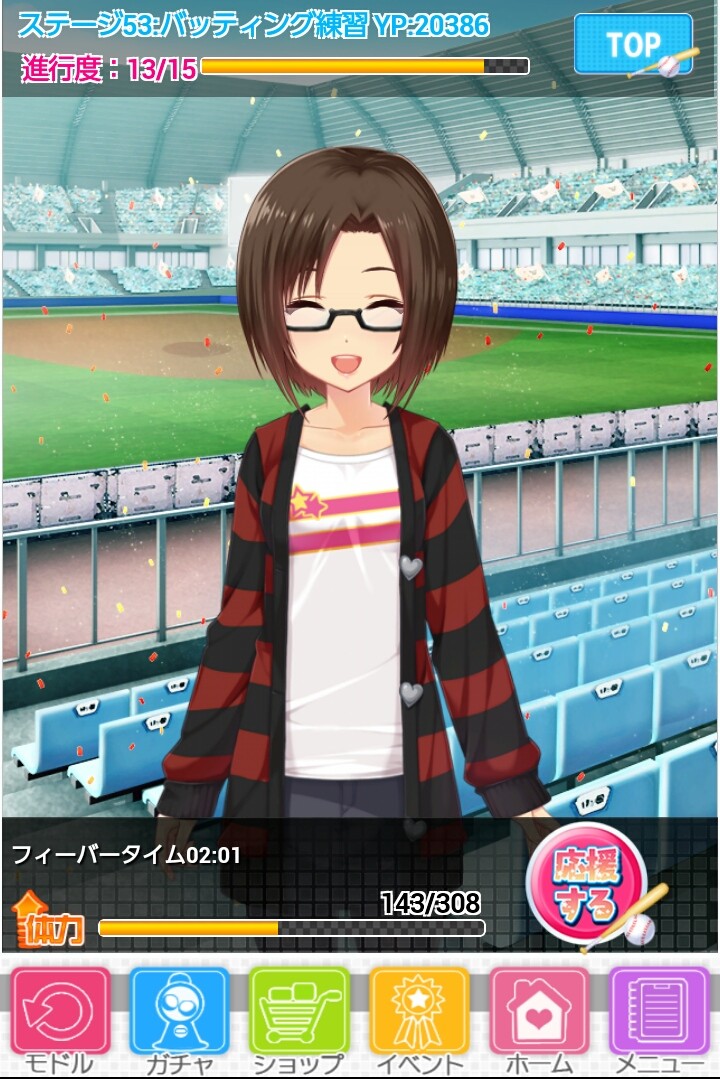
Task: Go to the ショップ tab
Action: pos(300,1017)
